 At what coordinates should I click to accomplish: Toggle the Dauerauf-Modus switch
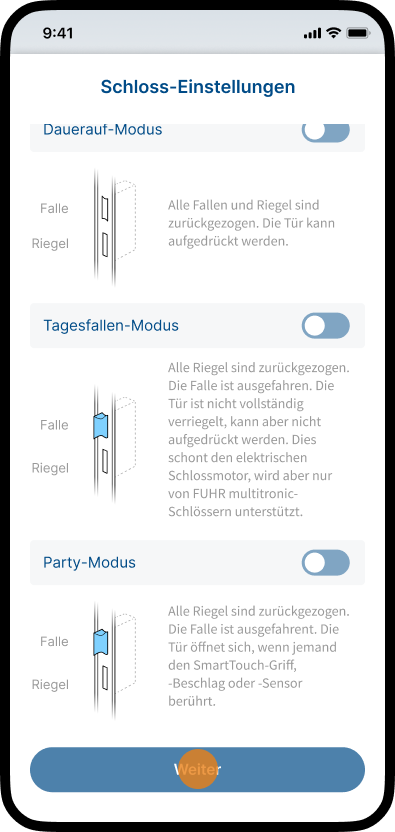click(x=326, y=133)
